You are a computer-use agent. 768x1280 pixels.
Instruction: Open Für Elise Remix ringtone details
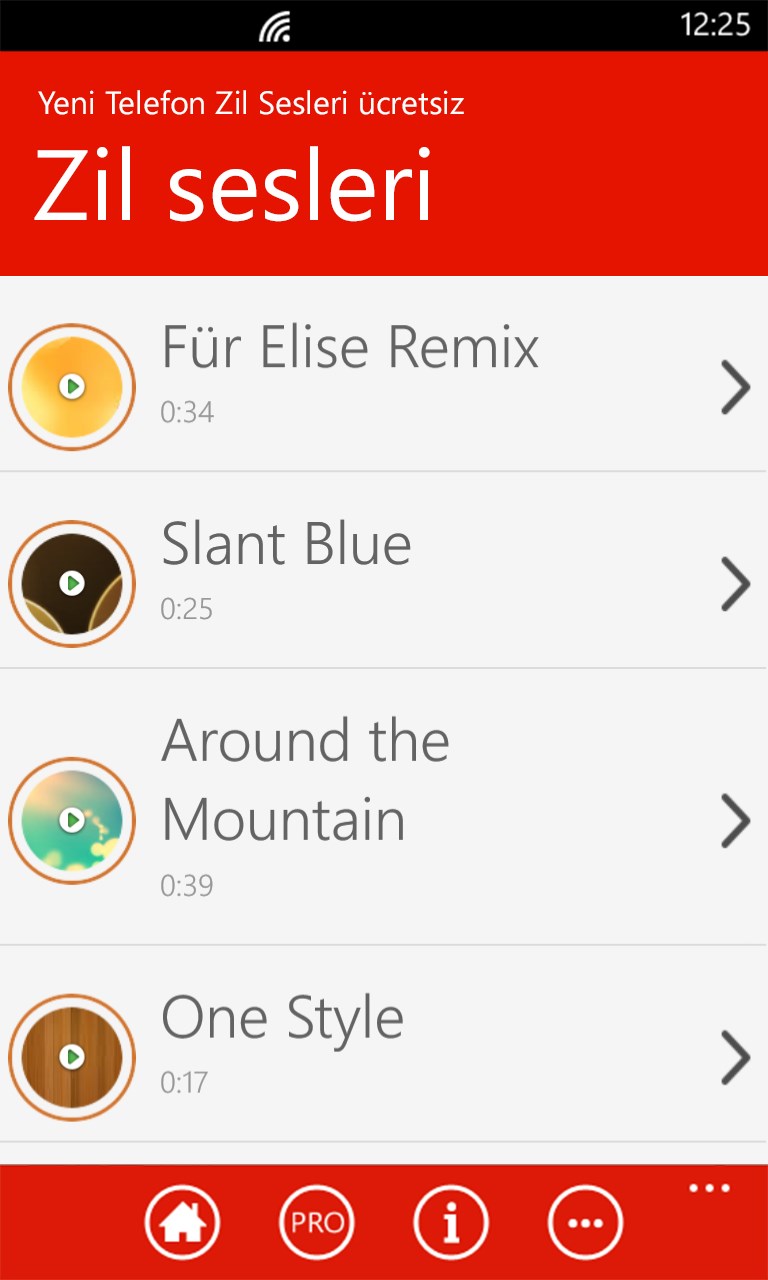(735, 387)
